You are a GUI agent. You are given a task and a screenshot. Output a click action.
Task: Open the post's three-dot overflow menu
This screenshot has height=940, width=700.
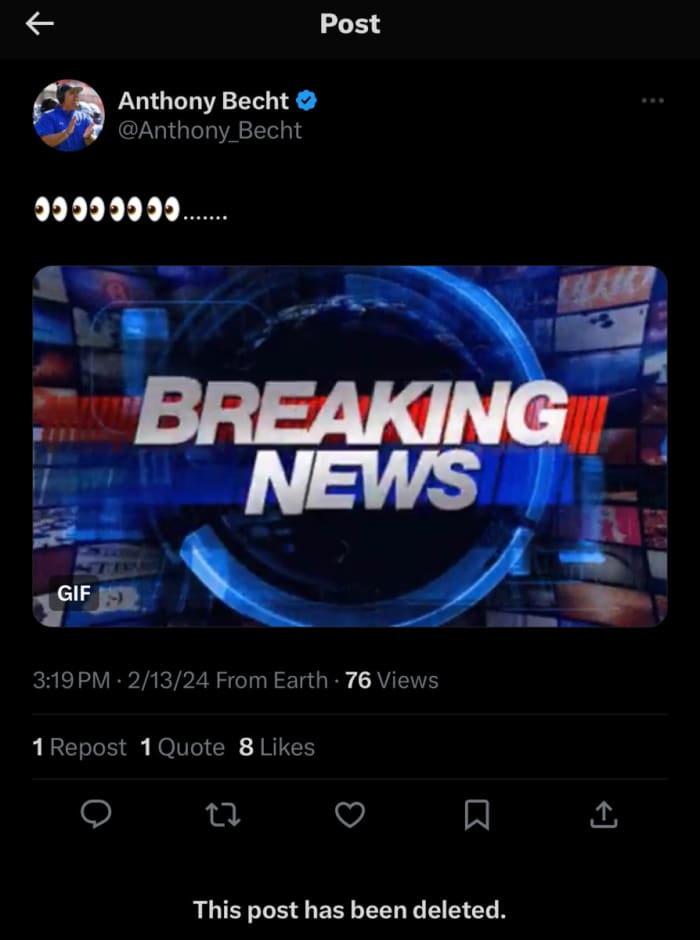pyautogui.click(x=652, y=101)
